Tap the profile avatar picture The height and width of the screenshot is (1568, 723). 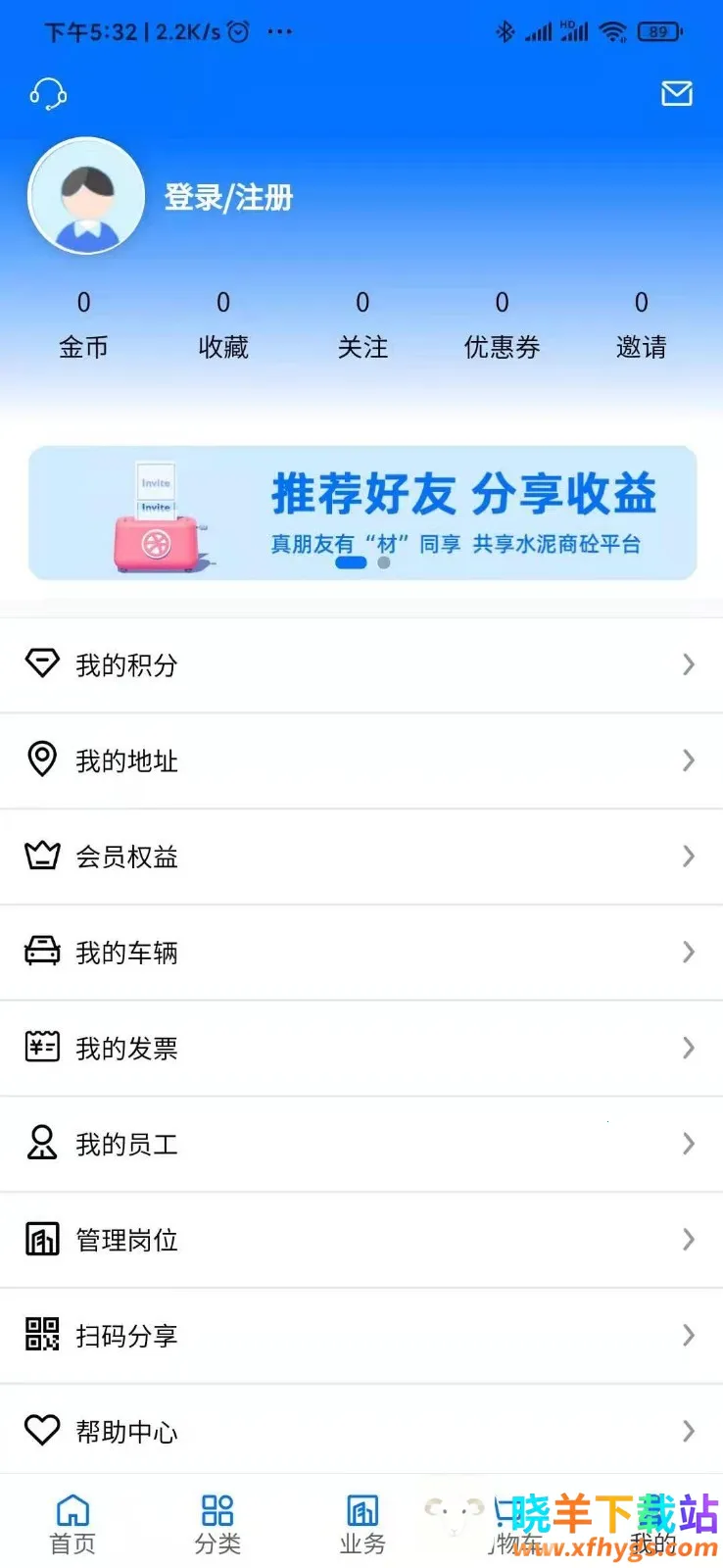[86, 196]
